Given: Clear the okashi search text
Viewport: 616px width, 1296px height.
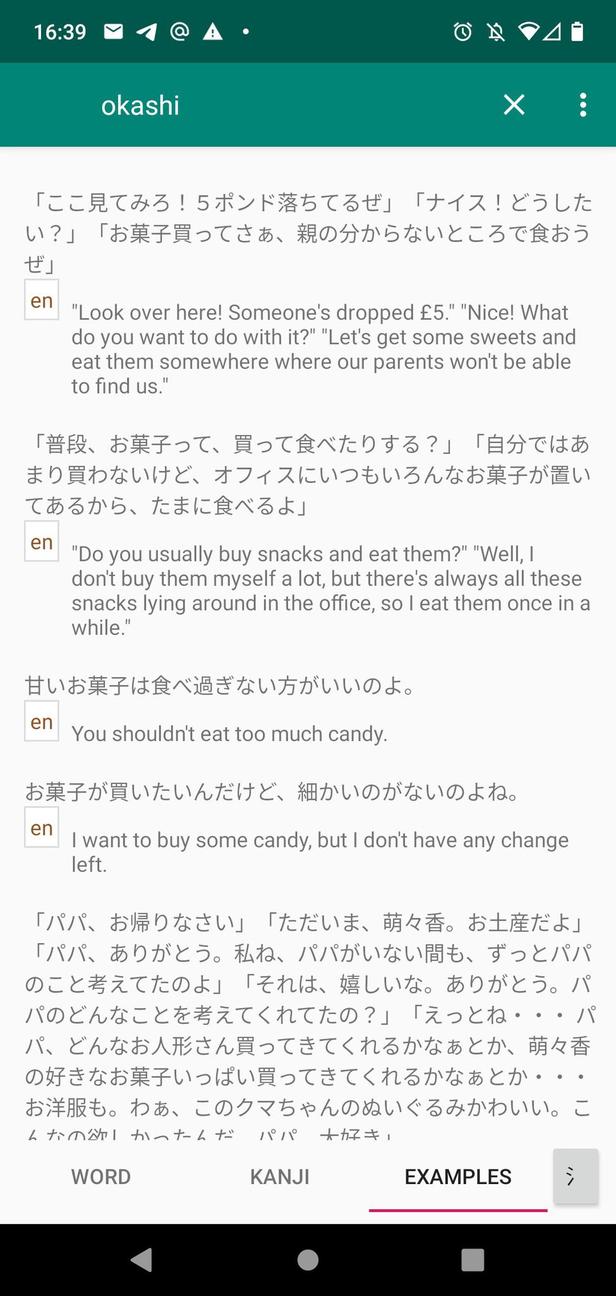Looking at the screenshot, I should point(514,105).
